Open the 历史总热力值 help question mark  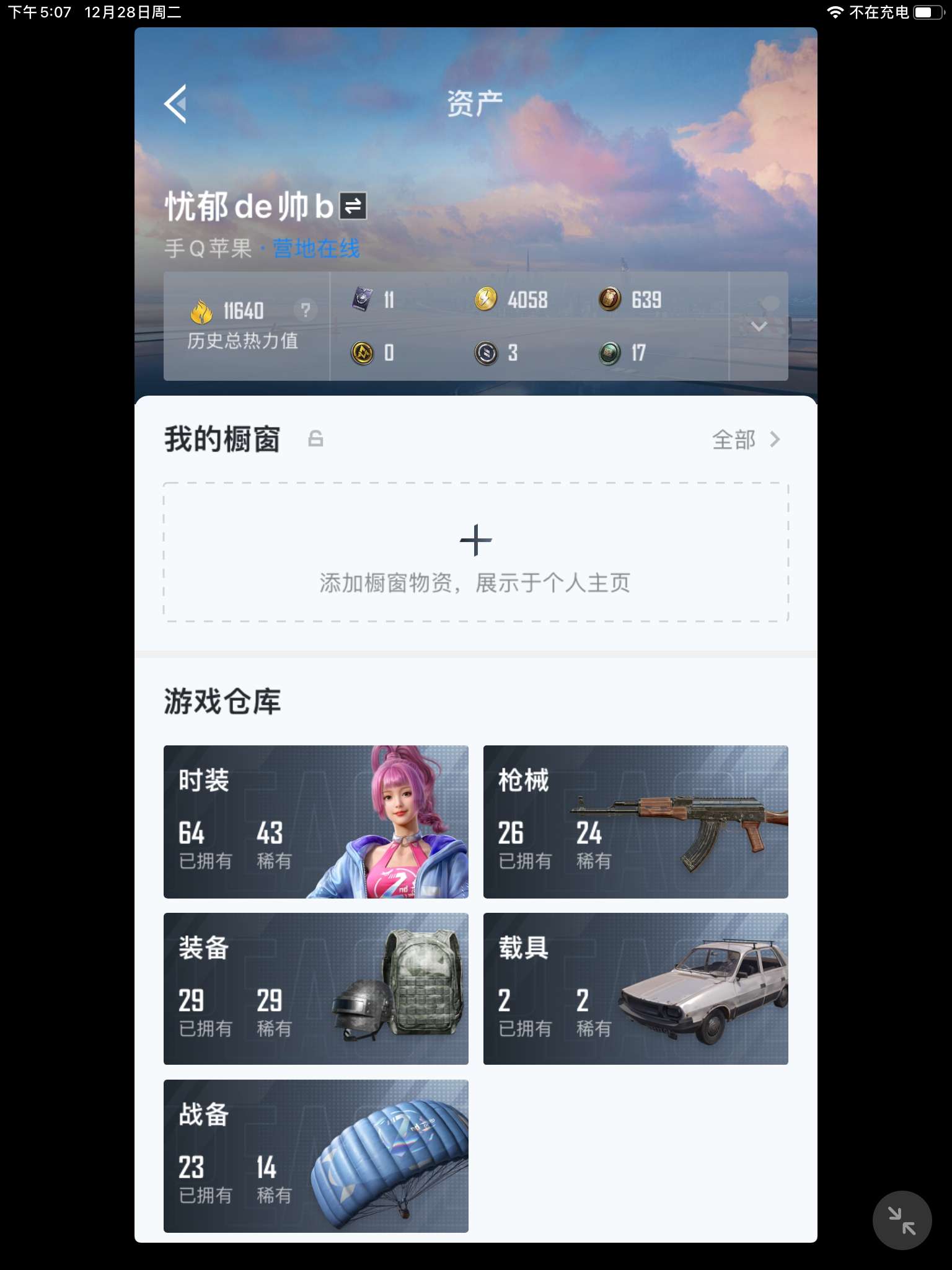pyautogui.click(x=305, y=309)
